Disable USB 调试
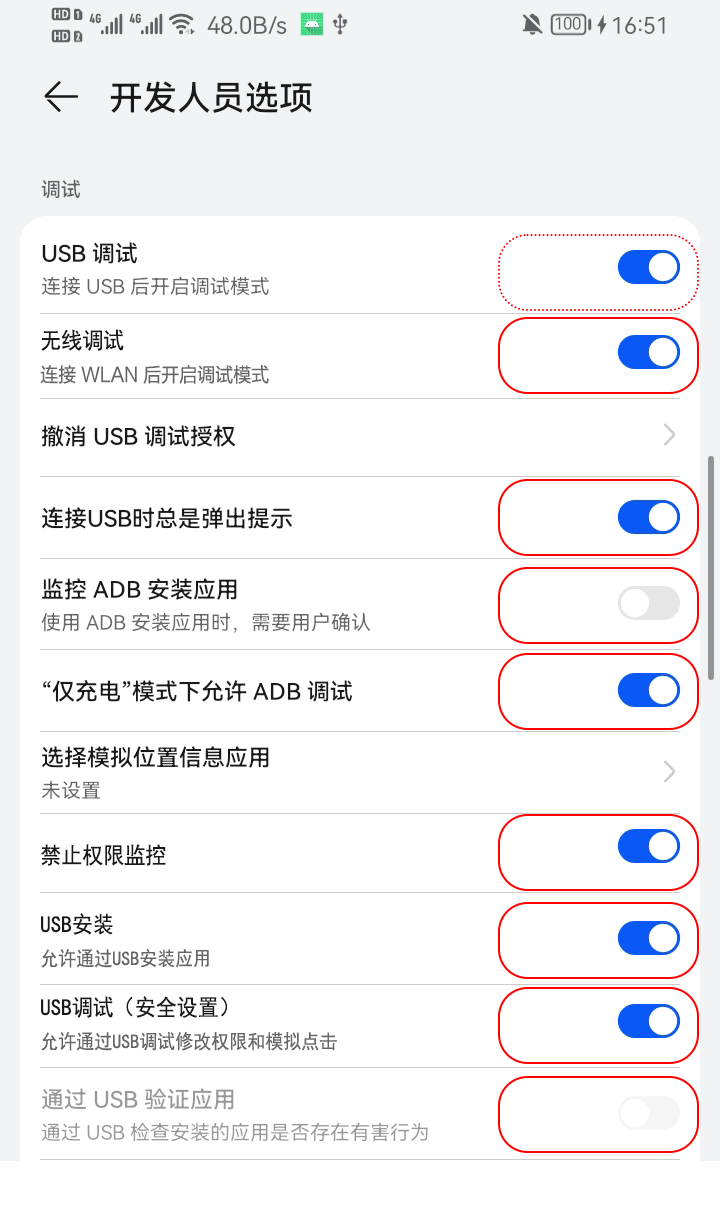The width and height of the screenshot is (720, 1210). 649,267
